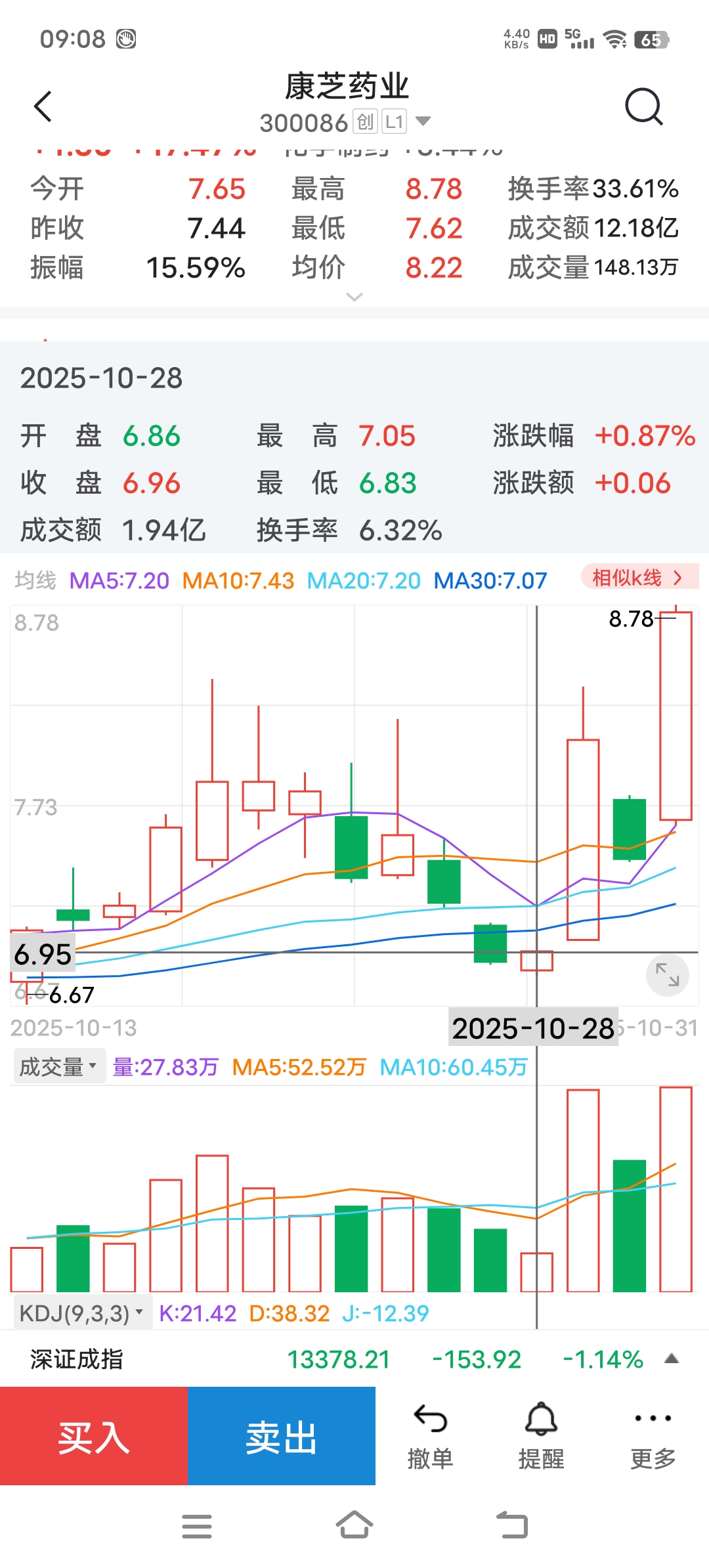Image resolution: width=709 pixels, height=1568 pixels.
Task: Expand the quote details chevron below 均价
Action: point(354,297)
